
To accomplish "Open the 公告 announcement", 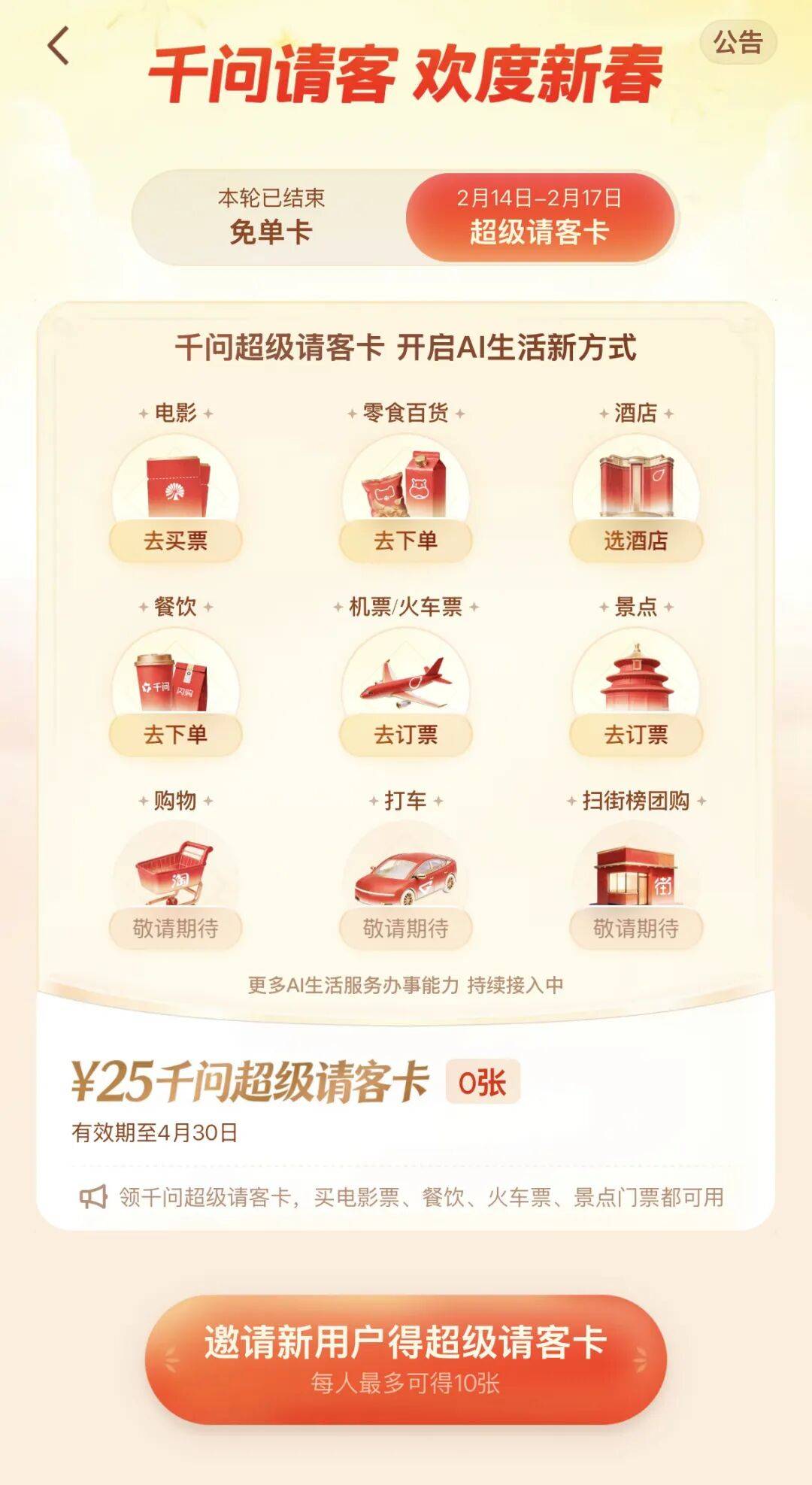I will pos(738,43).
